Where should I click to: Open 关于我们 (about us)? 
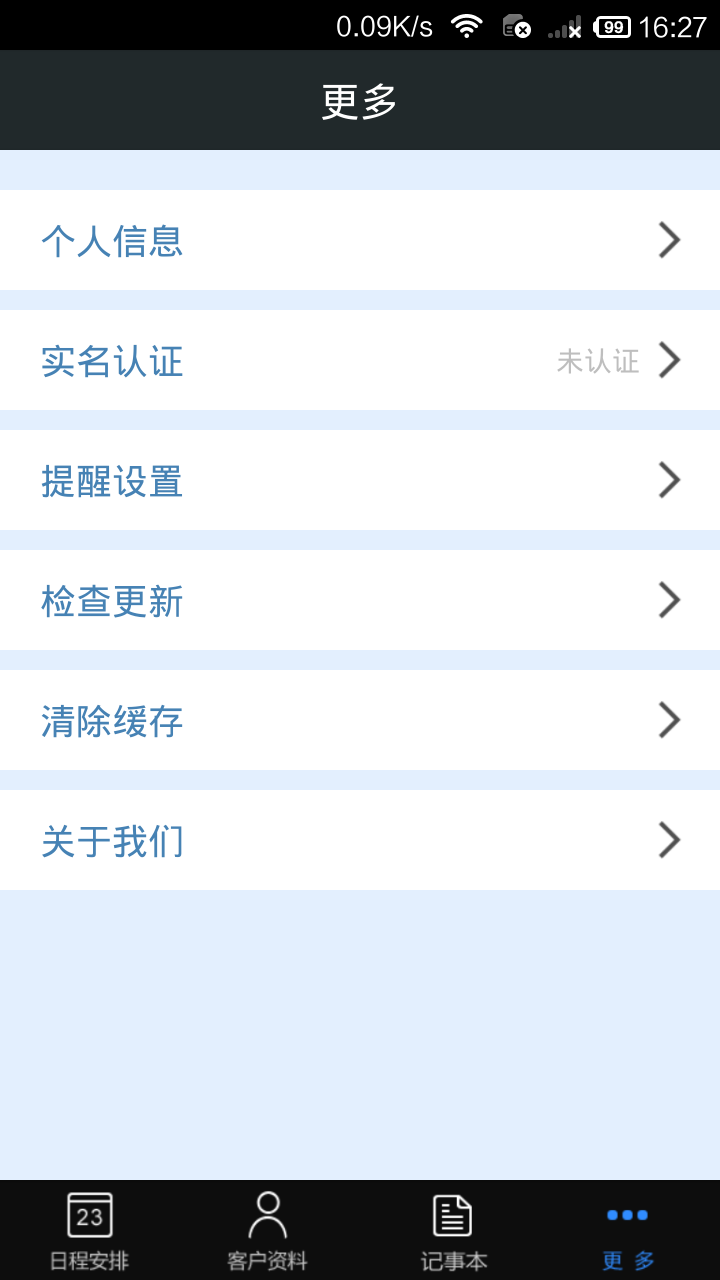click(x=360, y=840)
